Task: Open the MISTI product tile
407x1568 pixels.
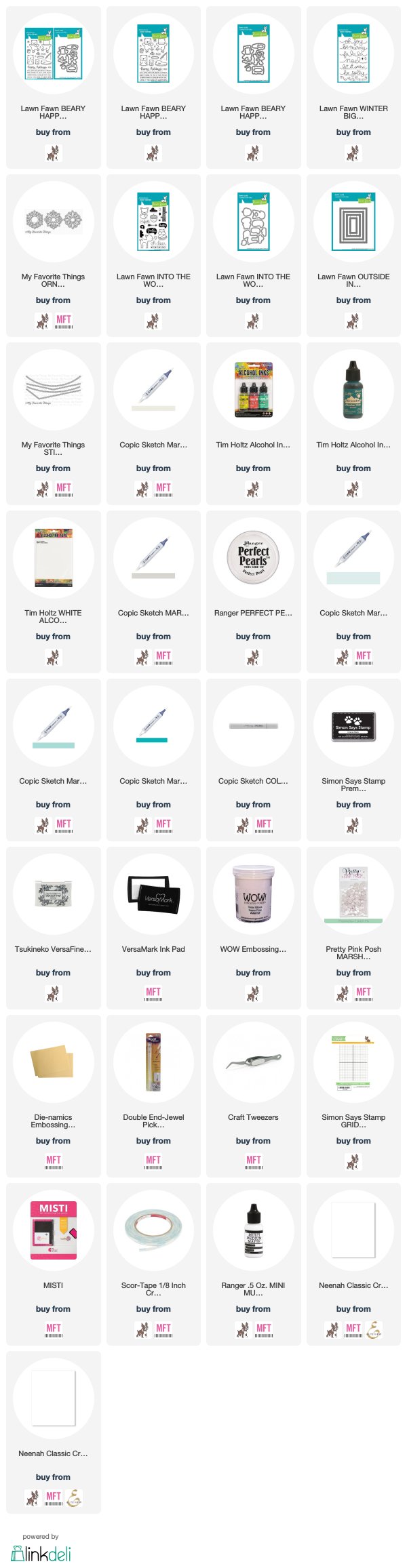Action: pyautogui.click(x=53, y=1234)
